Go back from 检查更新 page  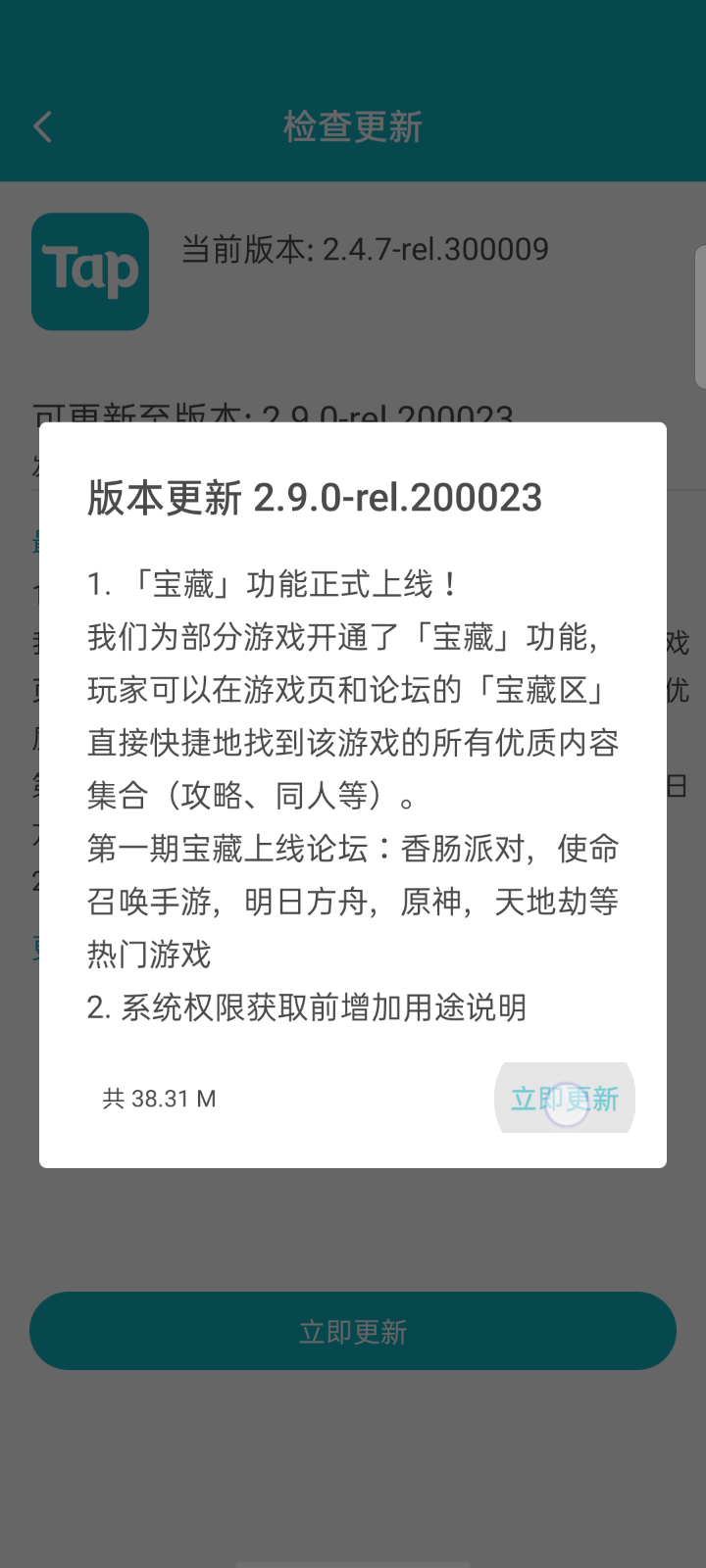pyautogui.click(x=42, y=126)
